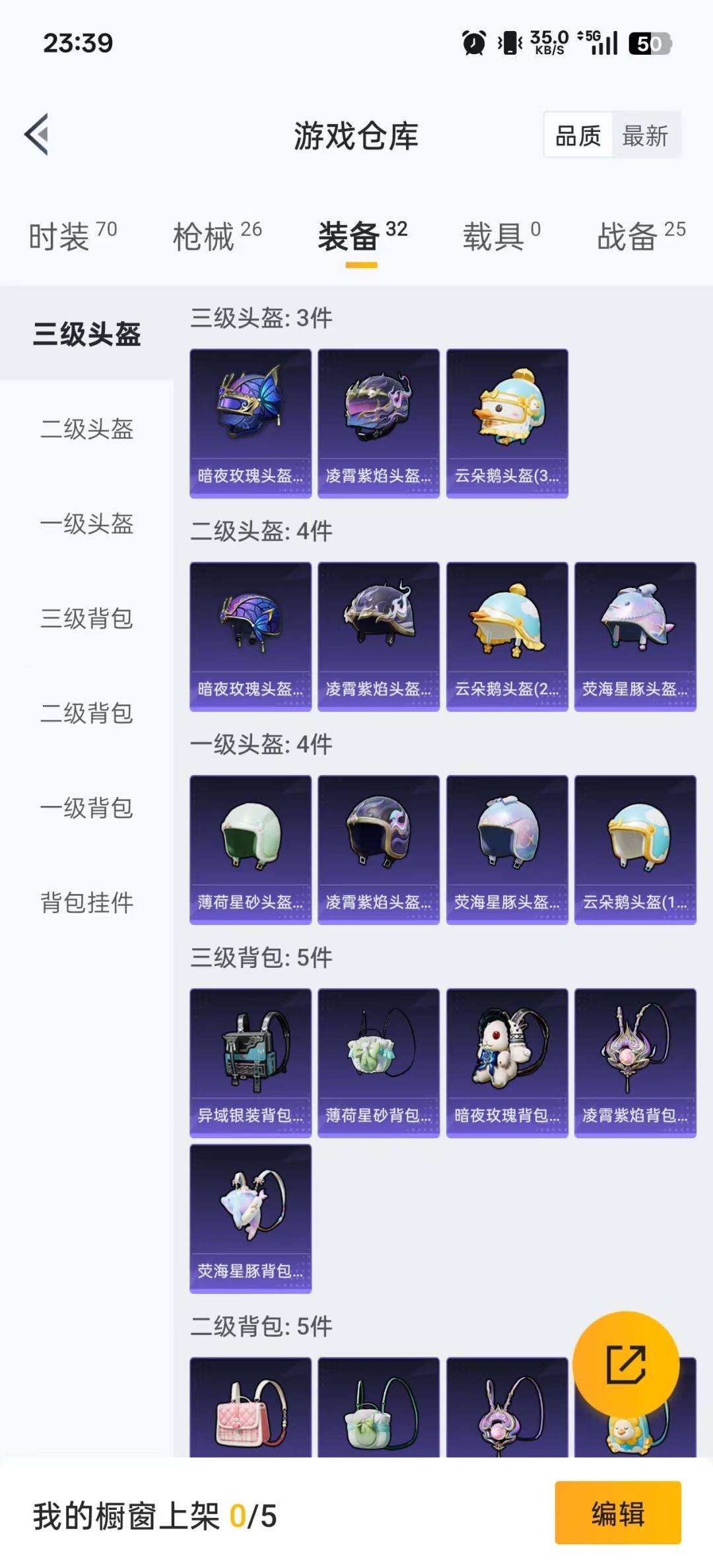Open the 云朵鹅头盔(3 level-three helmet item
Viewport: 713px width, 1568px height.
coord(507,423)
